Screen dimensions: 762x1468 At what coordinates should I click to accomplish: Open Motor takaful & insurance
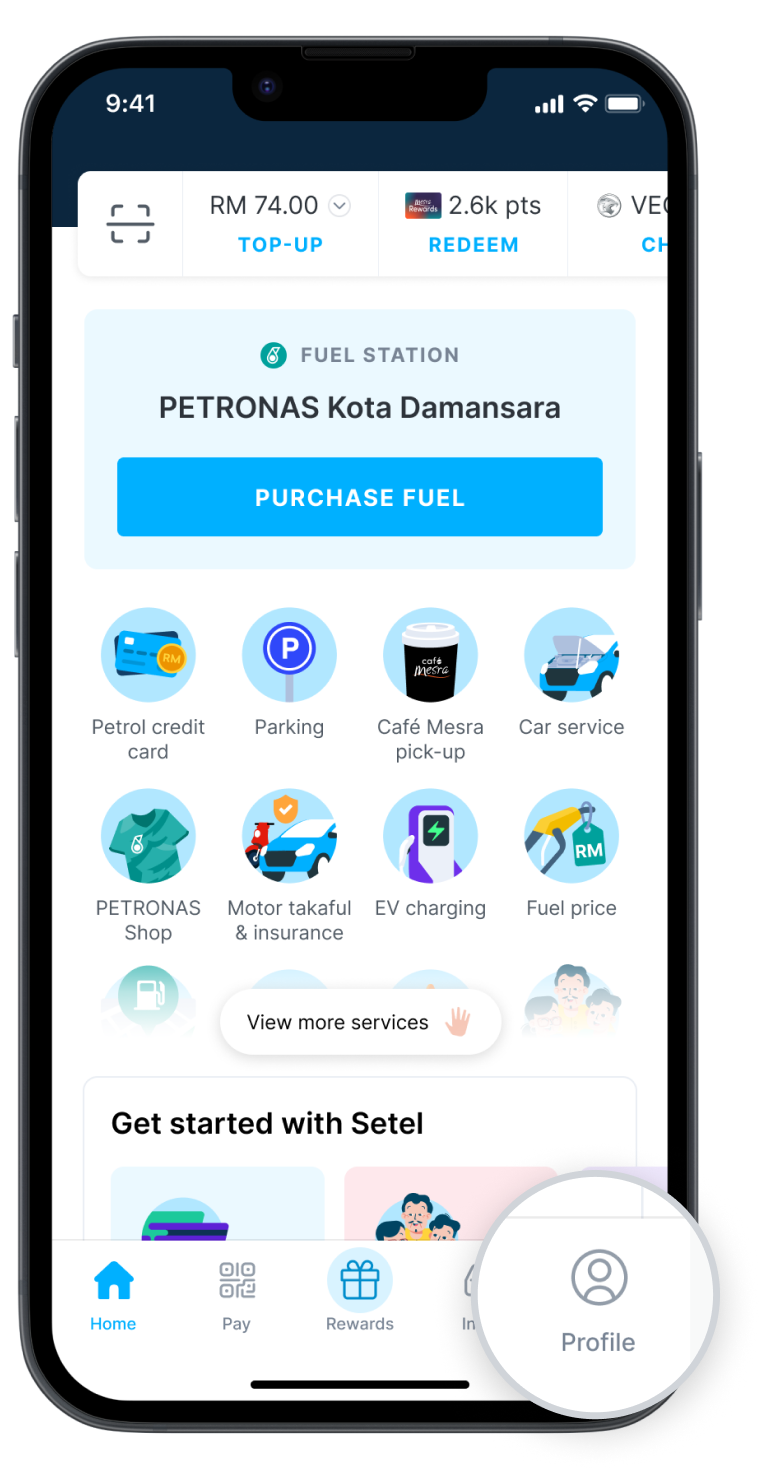point(289,866)
